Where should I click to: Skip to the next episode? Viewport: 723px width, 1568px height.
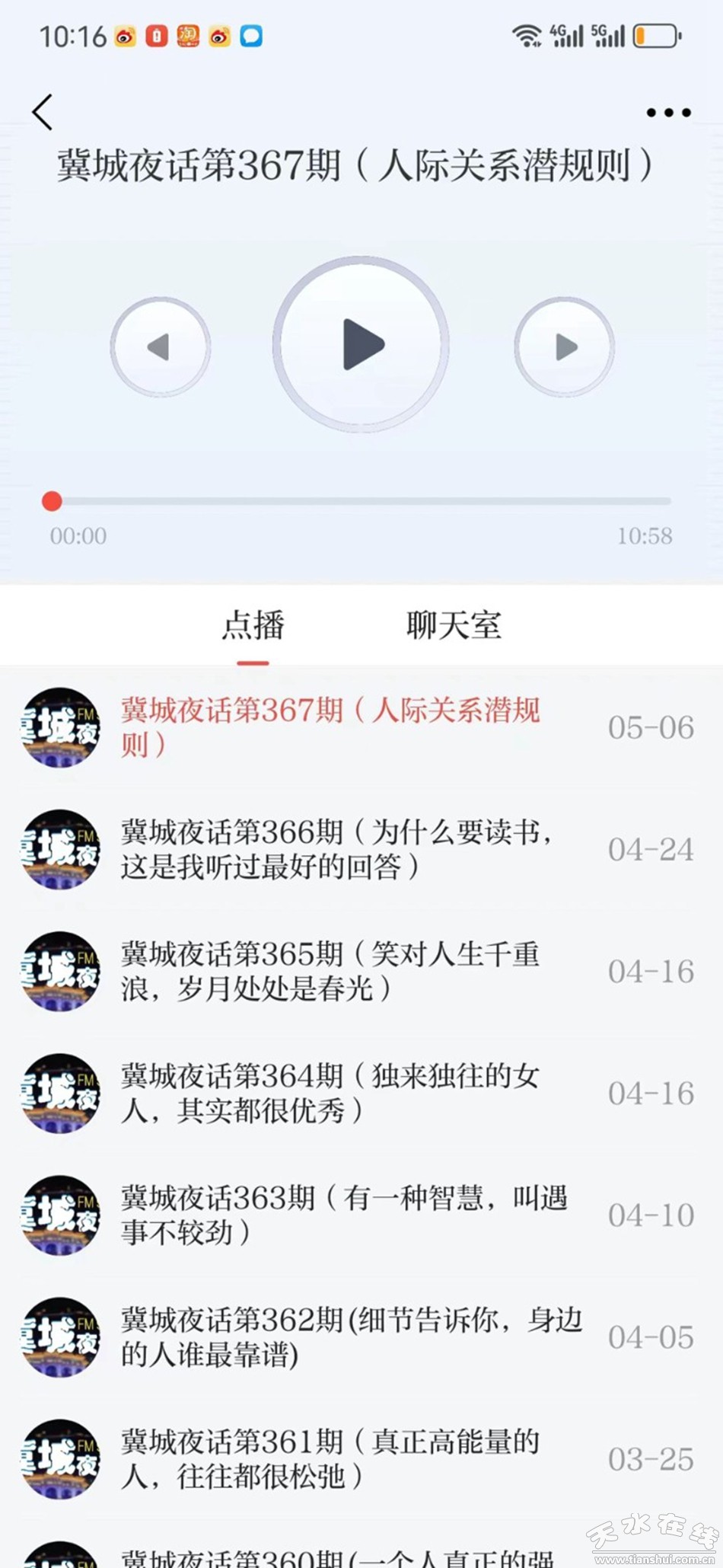pyautogui.click(x=564, y=347)
